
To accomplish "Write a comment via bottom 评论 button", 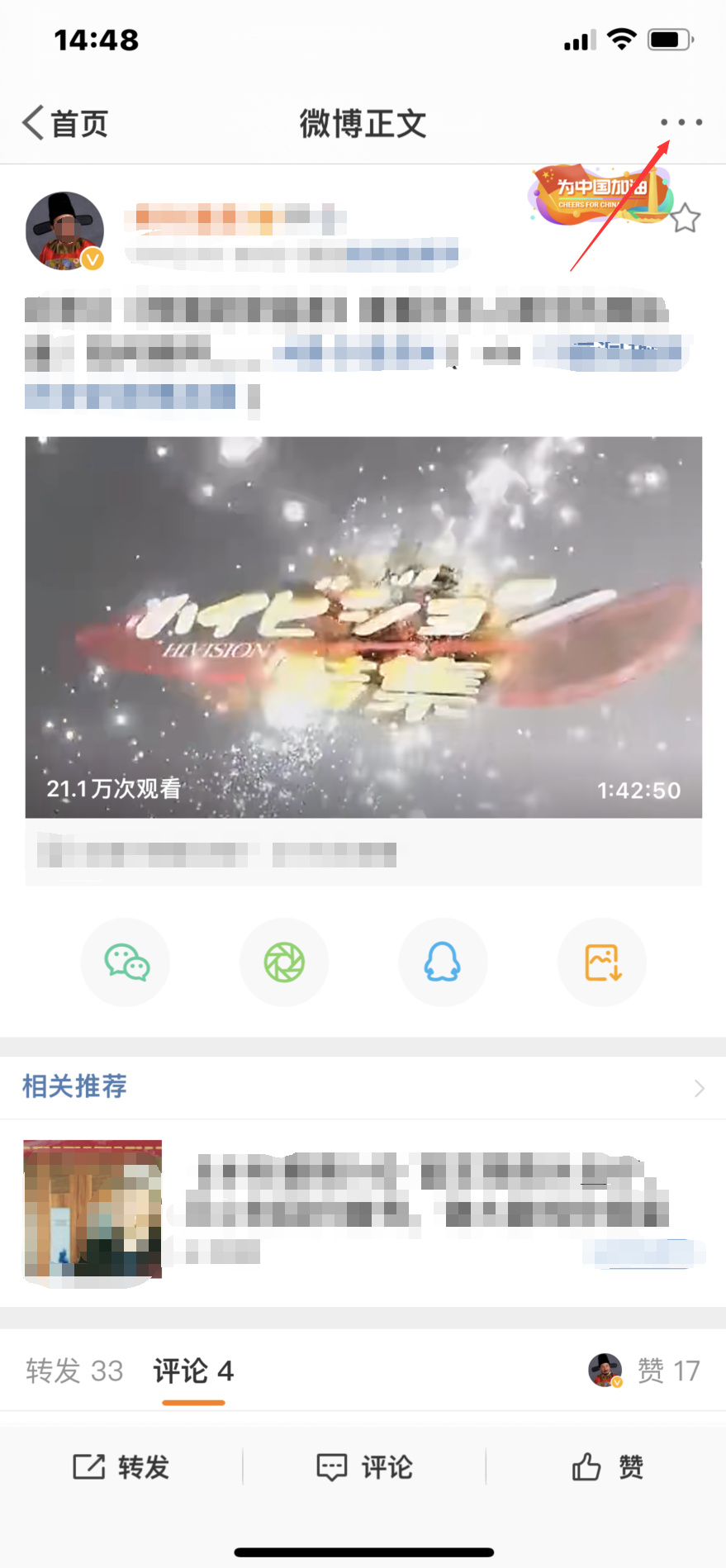I will pyautogui.click(x=364, y=1467).
